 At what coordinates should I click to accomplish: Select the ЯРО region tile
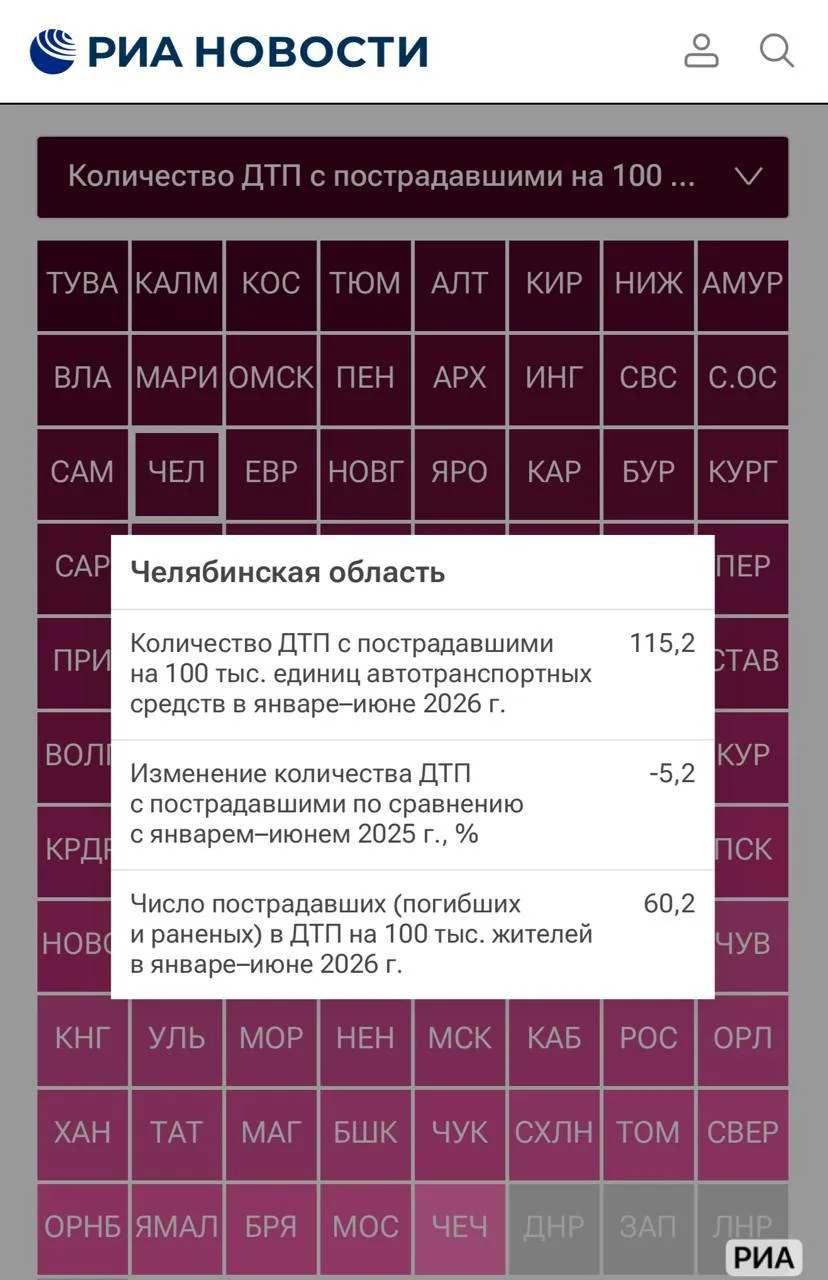click(459, 472)
